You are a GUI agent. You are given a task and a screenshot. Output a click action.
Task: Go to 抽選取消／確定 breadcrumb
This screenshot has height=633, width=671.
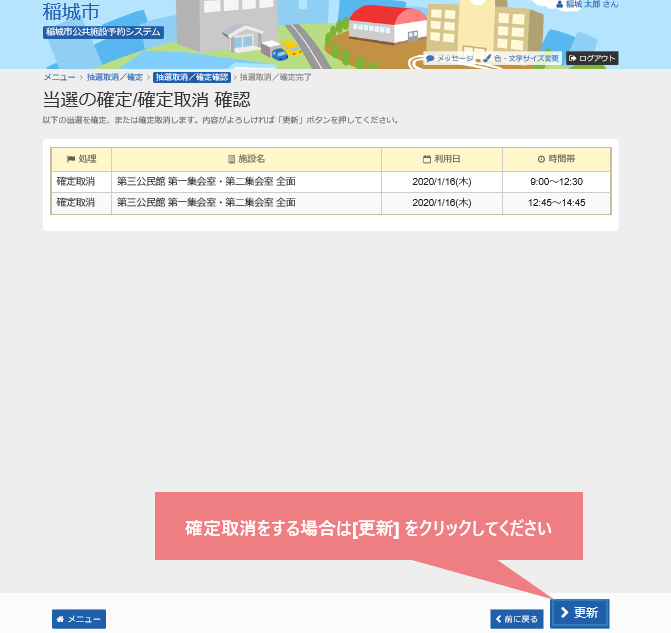(114, 77)
